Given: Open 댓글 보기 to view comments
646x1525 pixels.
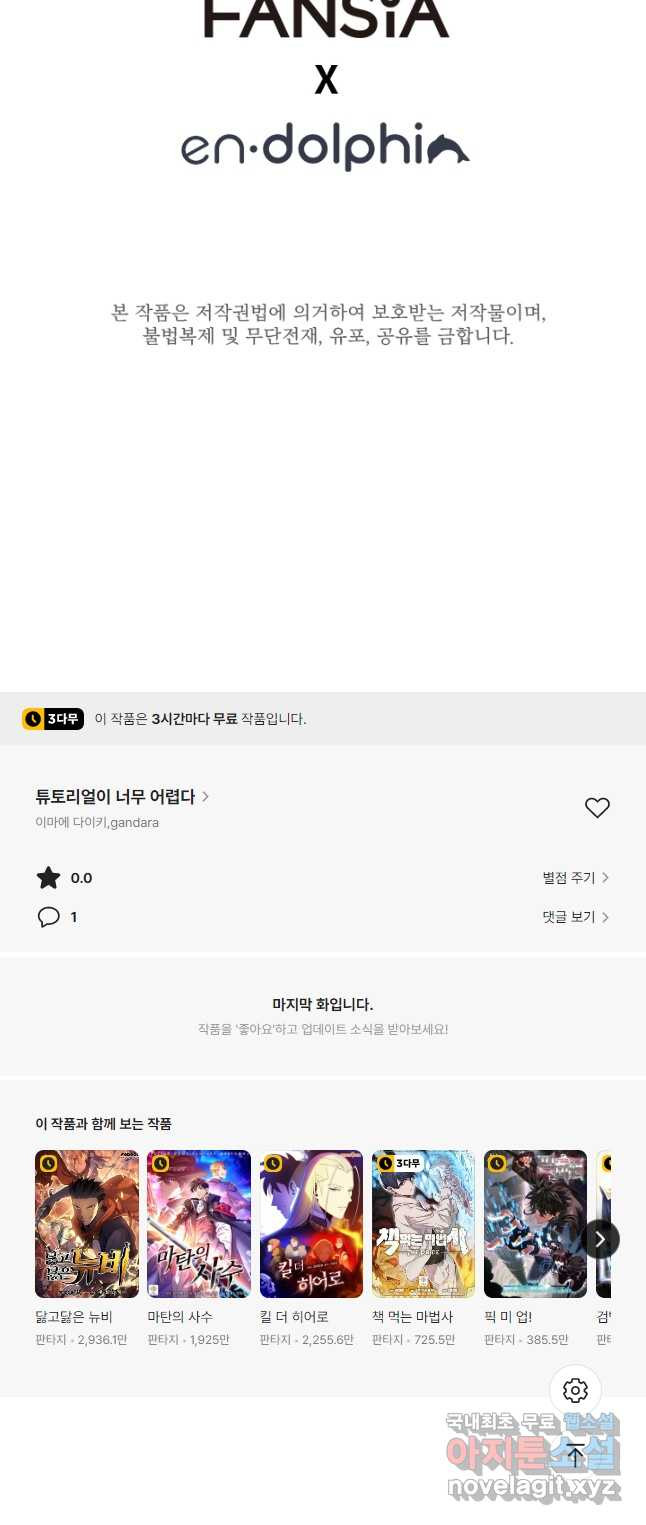Looking at the screenshot, I should click(x=575, y=917).
